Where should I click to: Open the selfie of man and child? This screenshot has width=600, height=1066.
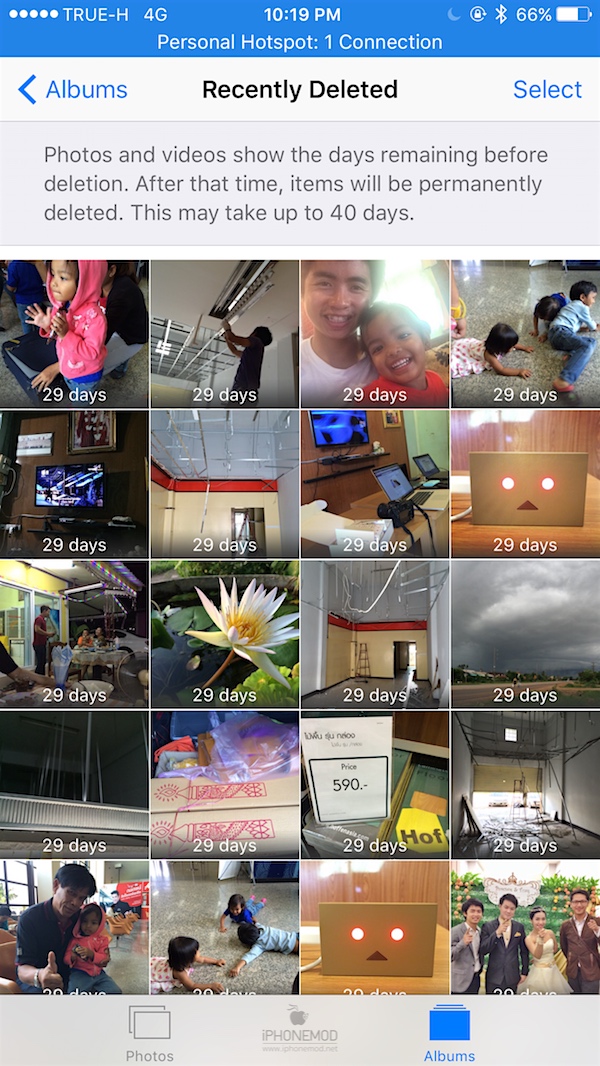pyautogui.click(x=374, y=333)
